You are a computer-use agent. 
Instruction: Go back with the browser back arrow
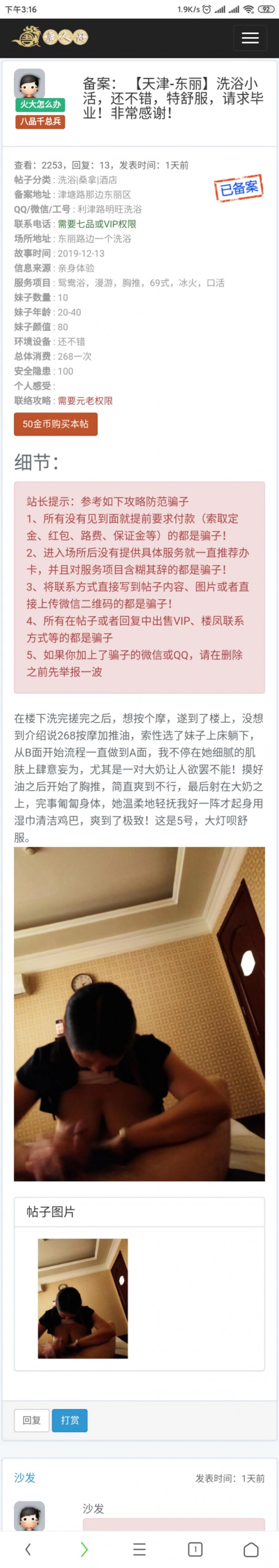[x=28, y=1549]
